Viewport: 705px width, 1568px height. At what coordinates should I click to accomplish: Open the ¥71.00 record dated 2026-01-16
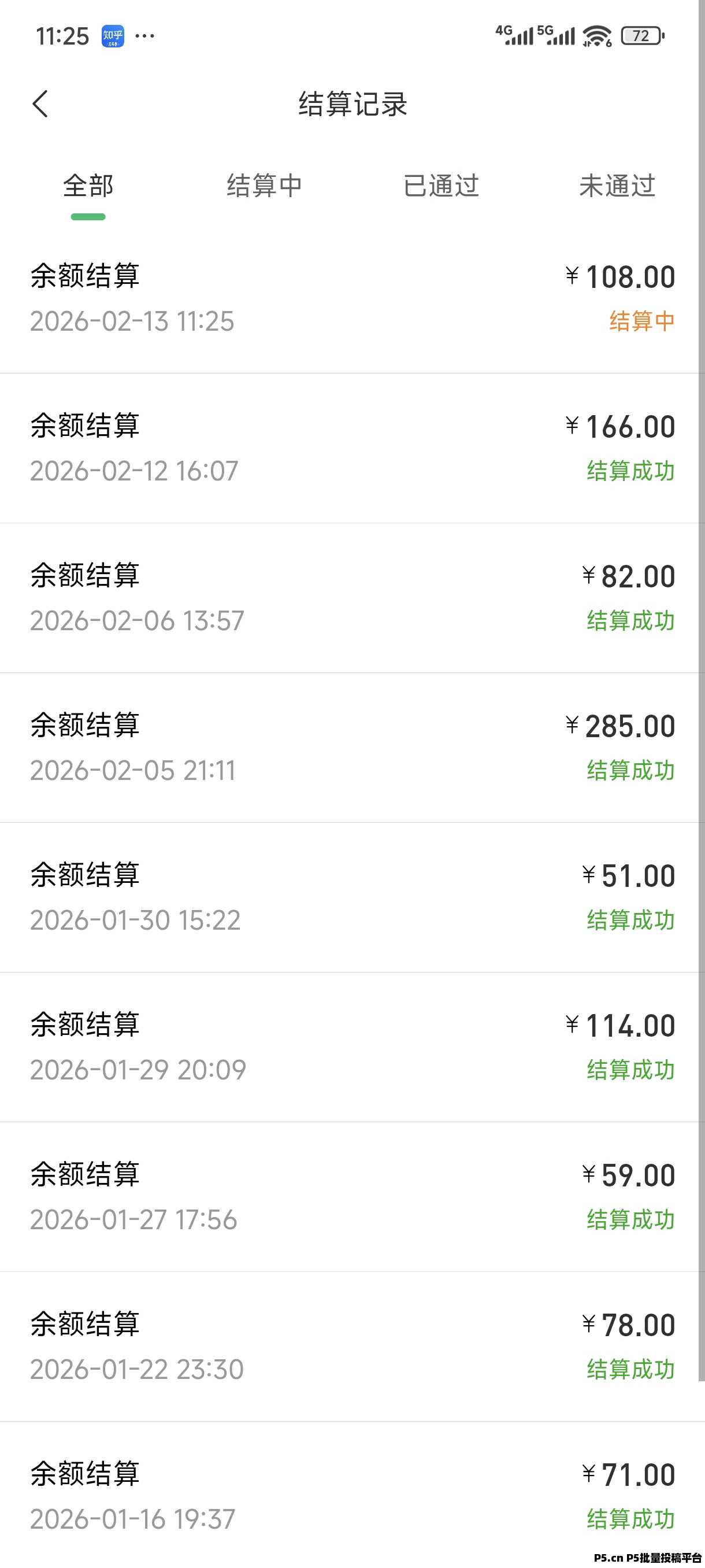pos(353,1495)
